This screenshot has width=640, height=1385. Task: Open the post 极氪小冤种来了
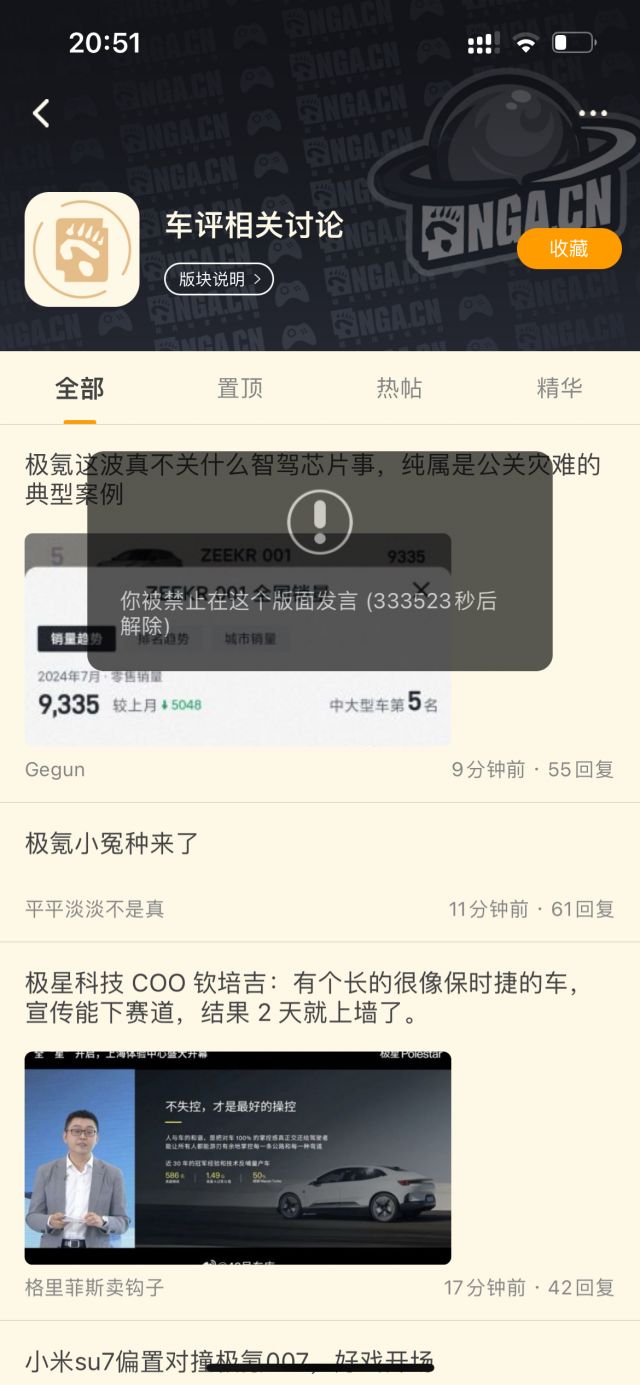113,843
